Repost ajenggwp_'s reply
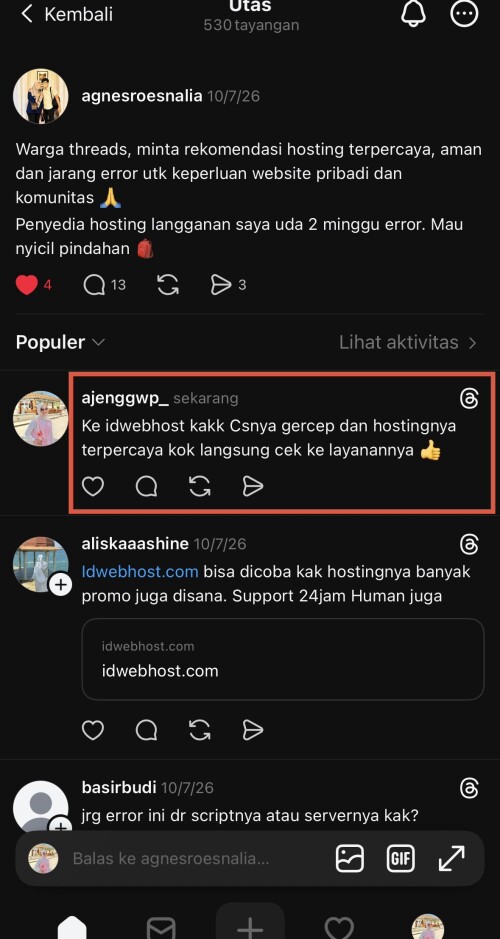The height and width of the screenshot is (939, 500). point(199,486)
